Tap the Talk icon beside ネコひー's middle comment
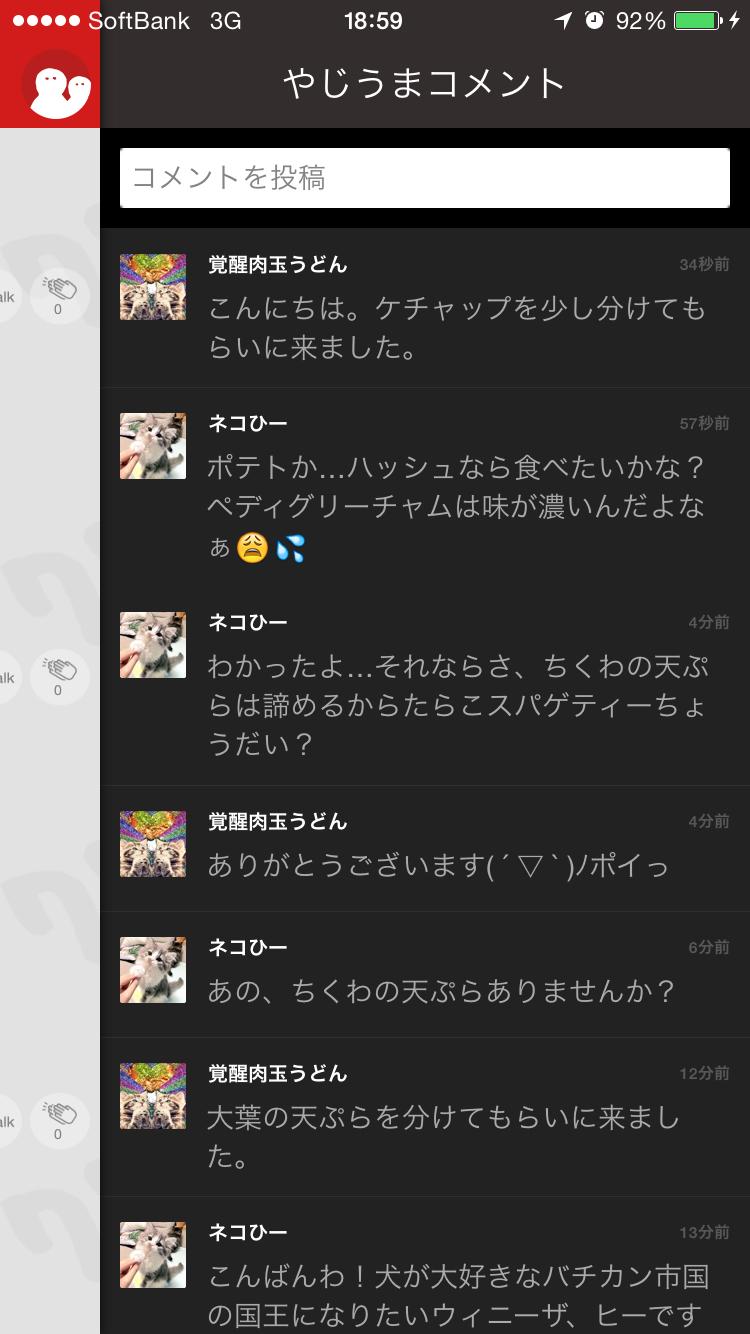Screen dimensions: 750x1334 (x=8, y=676)
